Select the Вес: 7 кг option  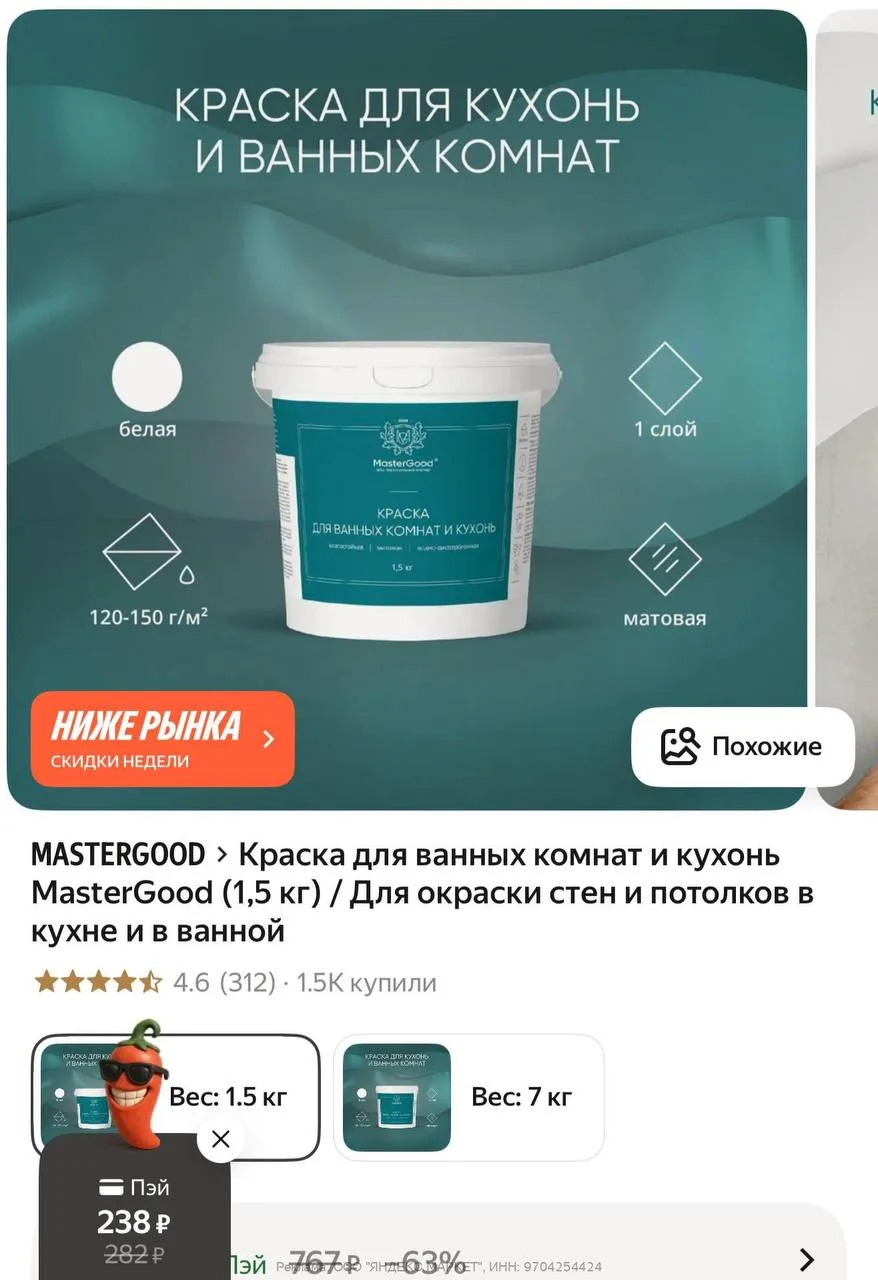pos(469,1097)
